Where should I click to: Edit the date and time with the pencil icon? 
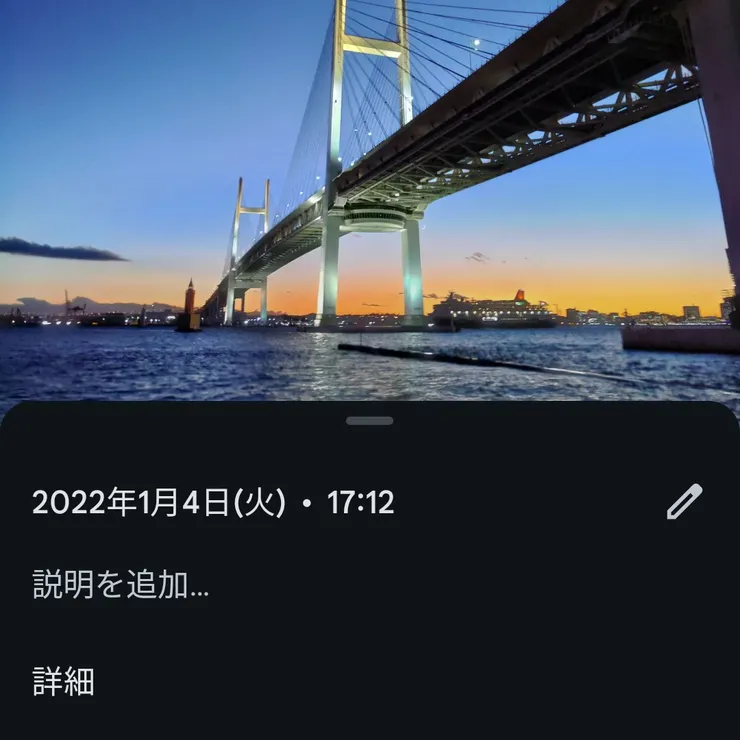pos(685,502)
